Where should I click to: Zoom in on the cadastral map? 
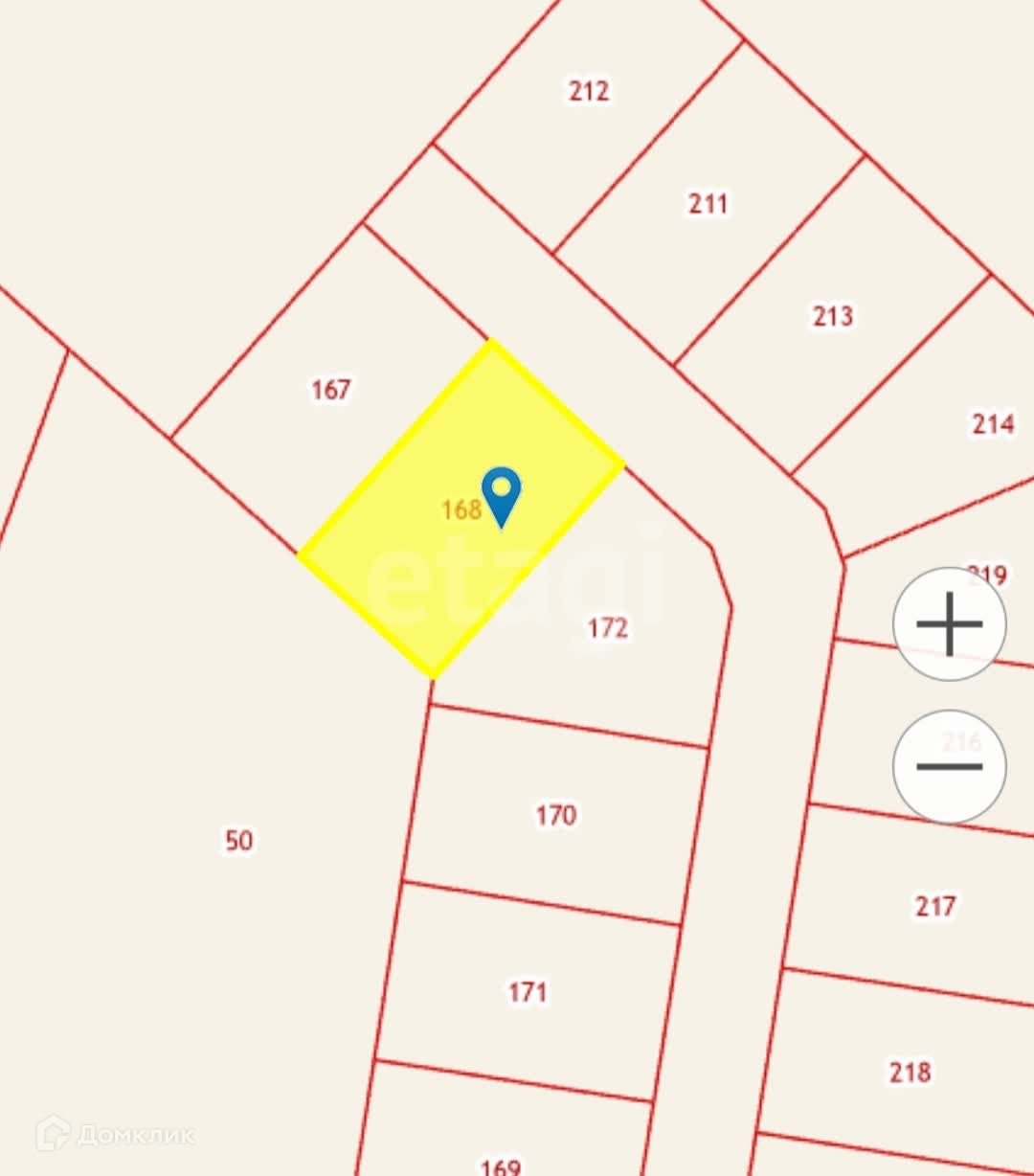[x=949, y=624]
